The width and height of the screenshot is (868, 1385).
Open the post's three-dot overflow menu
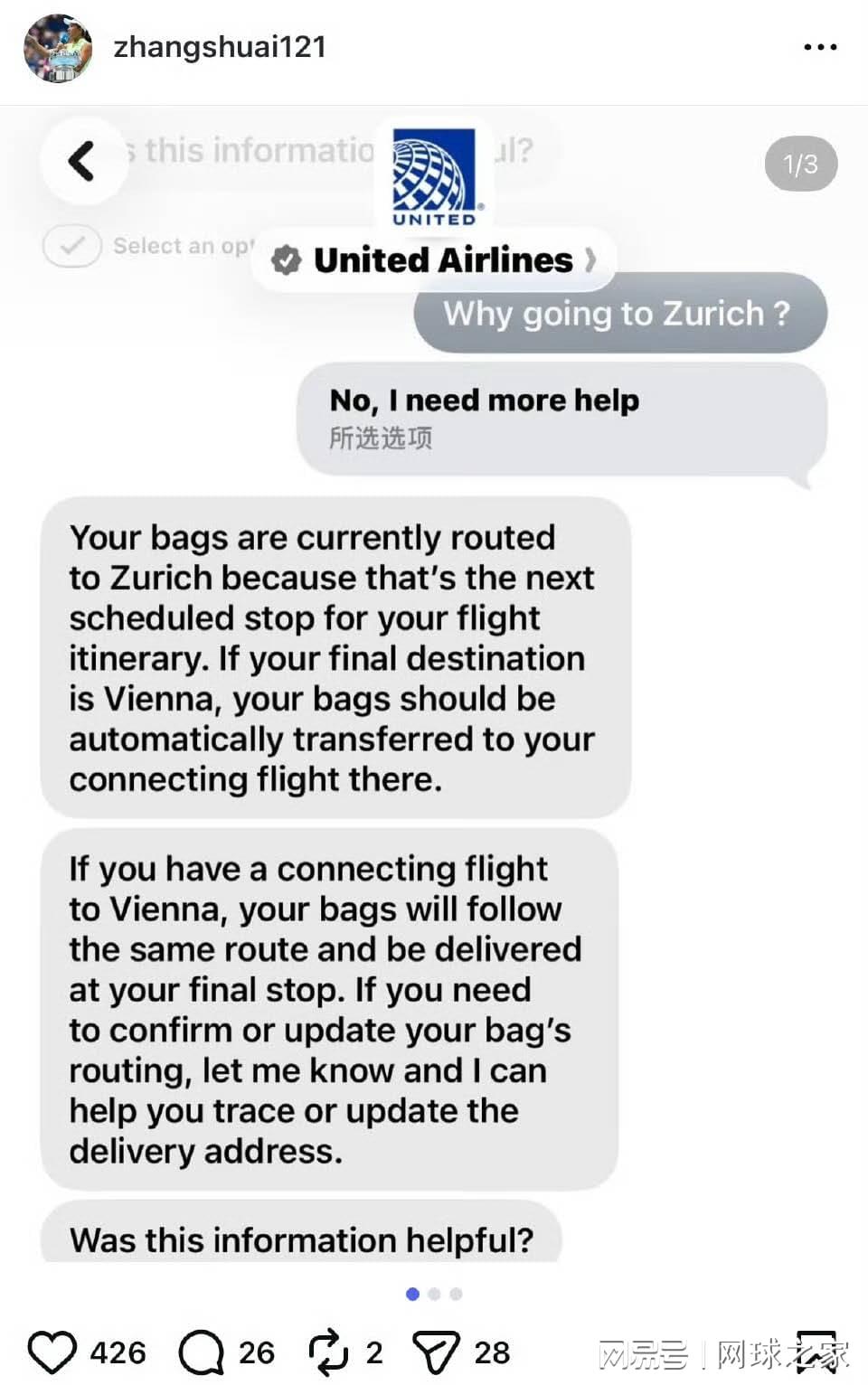[820, 47]
